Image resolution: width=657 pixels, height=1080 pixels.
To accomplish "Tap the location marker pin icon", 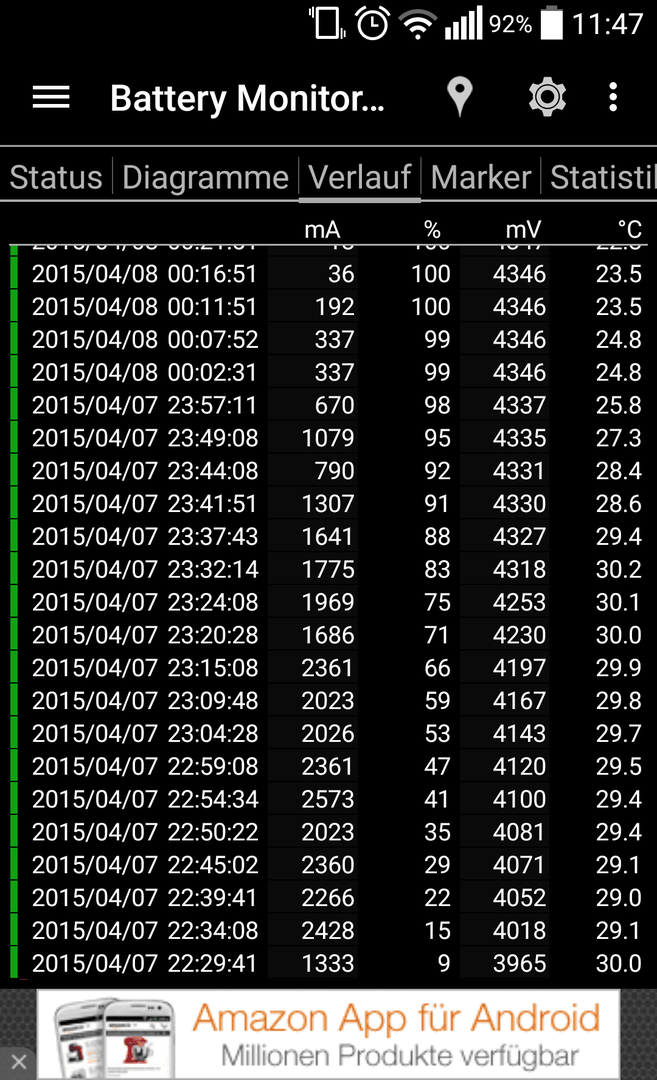I will click(x=459, y=96).
